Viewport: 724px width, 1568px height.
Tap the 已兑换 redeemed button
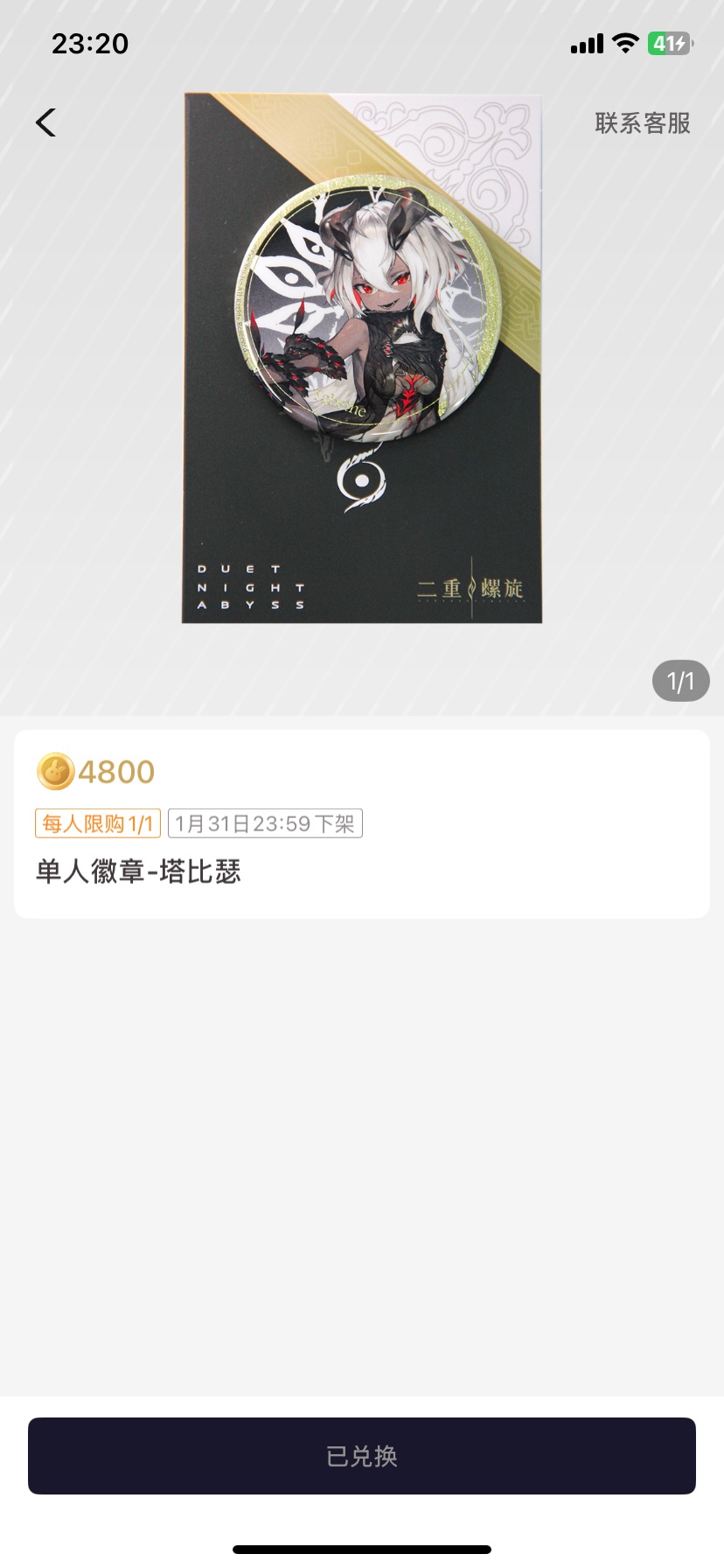point(362,1456)
